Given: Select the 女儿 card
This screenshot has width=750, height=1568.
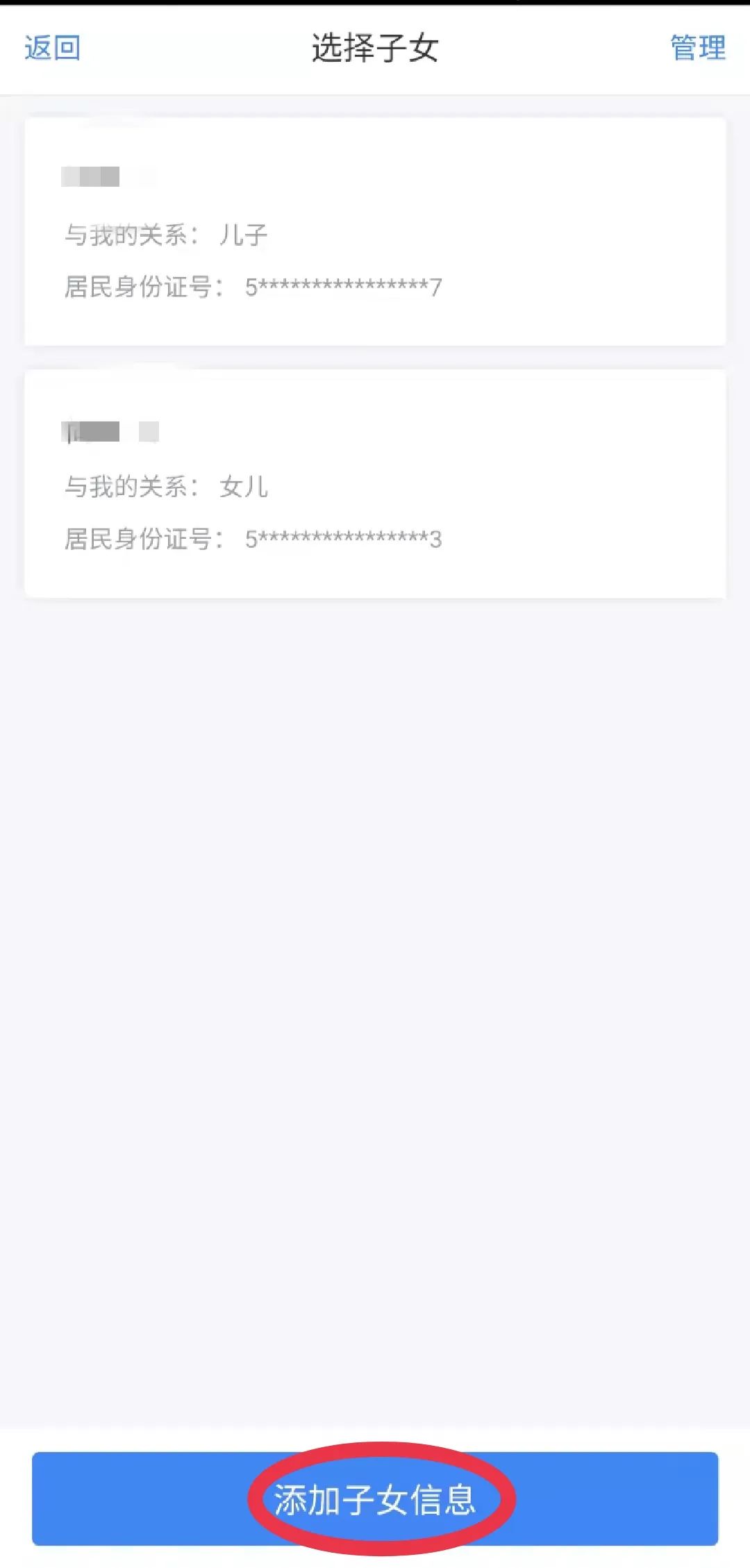Looking at the screenshot, I should [375, 483].
